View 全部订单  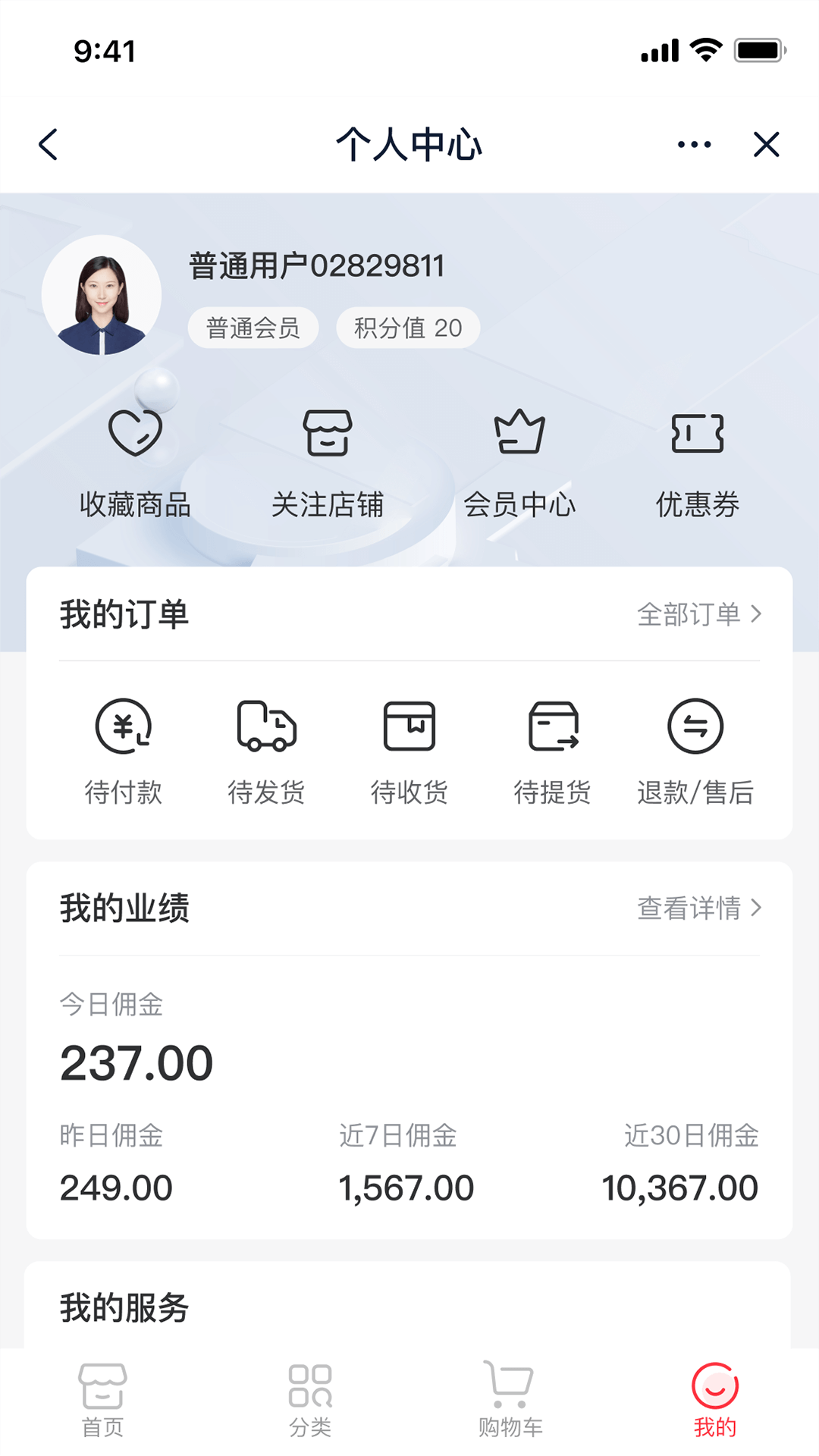click(x=698, y=614)
